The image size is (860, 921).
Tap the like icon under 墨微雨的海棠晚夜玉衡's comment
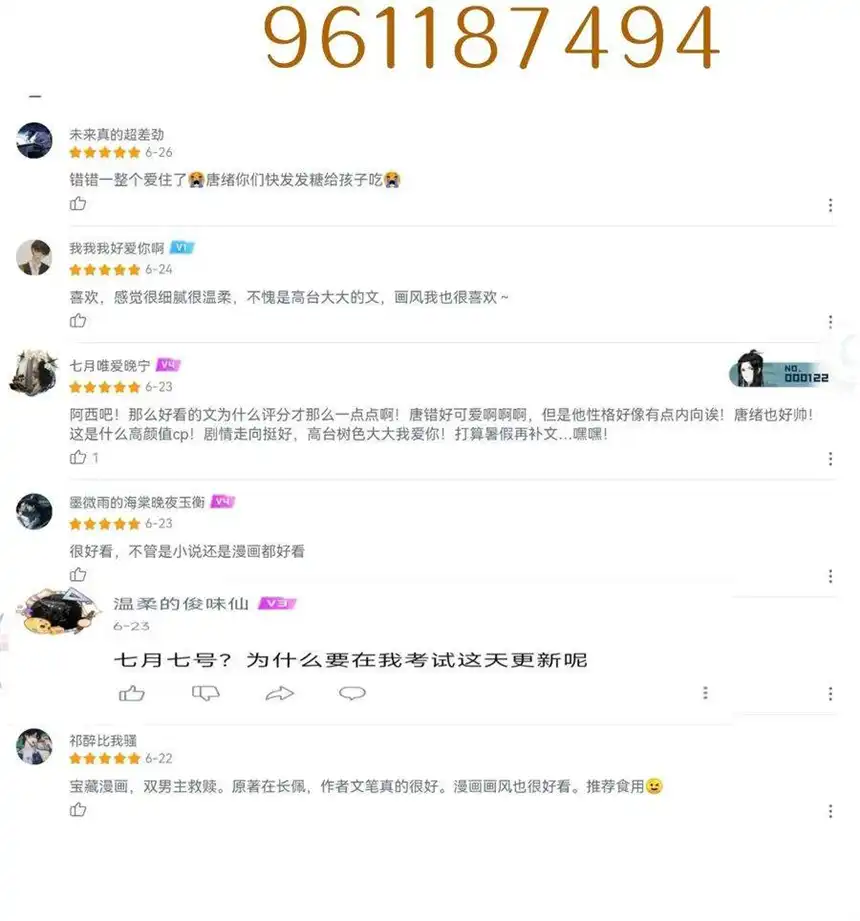click(78, 574)
